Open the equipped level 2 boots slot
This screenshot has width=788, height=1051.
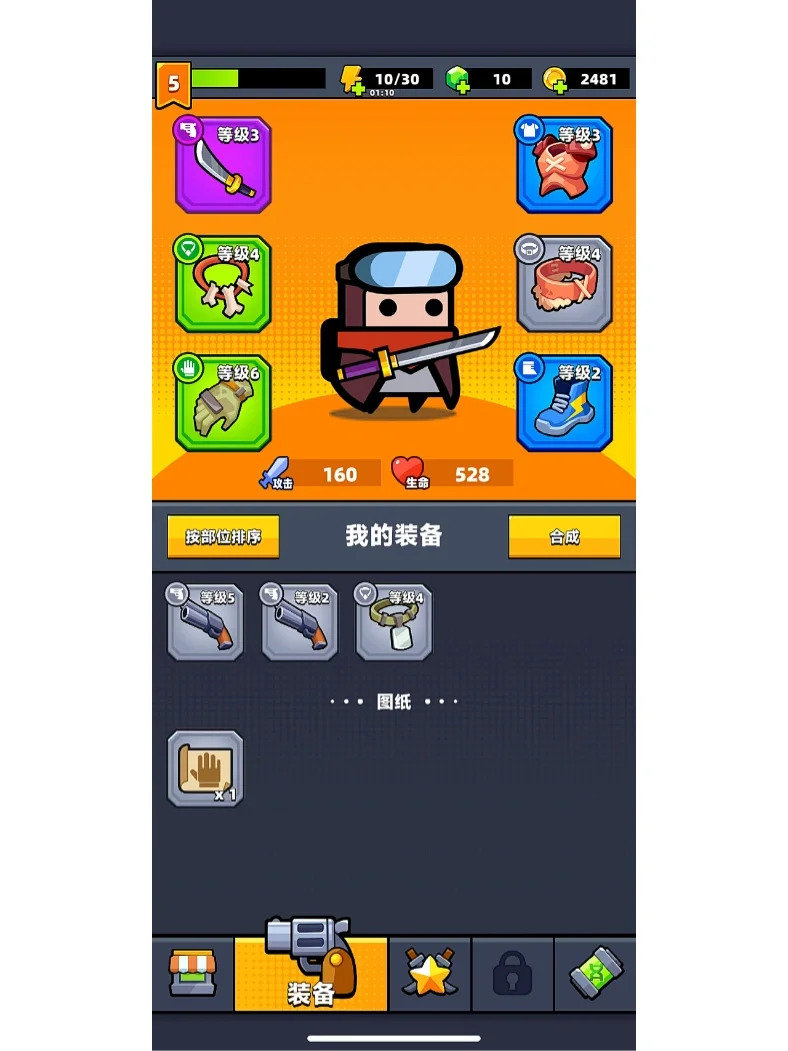tap(564, 403)
